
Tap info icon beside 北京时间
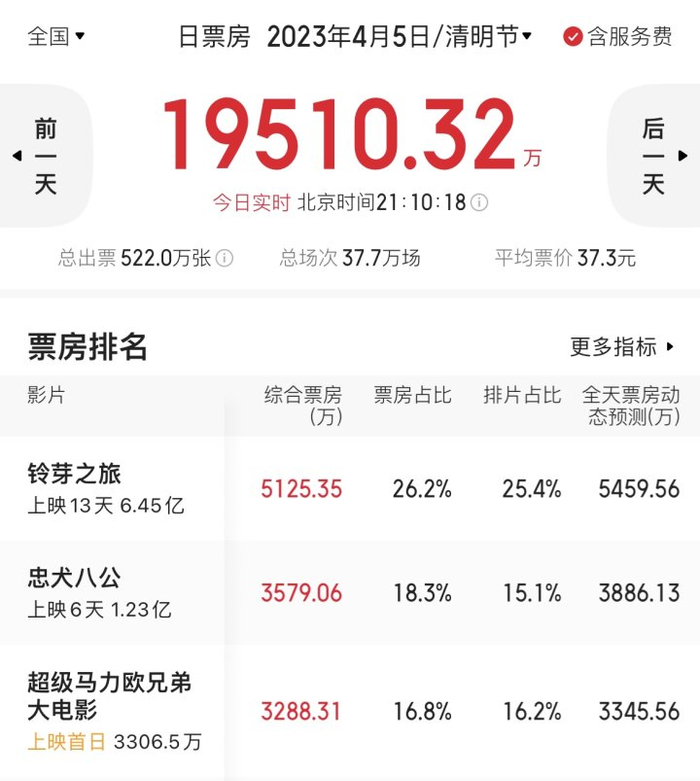tap(479, 203)
